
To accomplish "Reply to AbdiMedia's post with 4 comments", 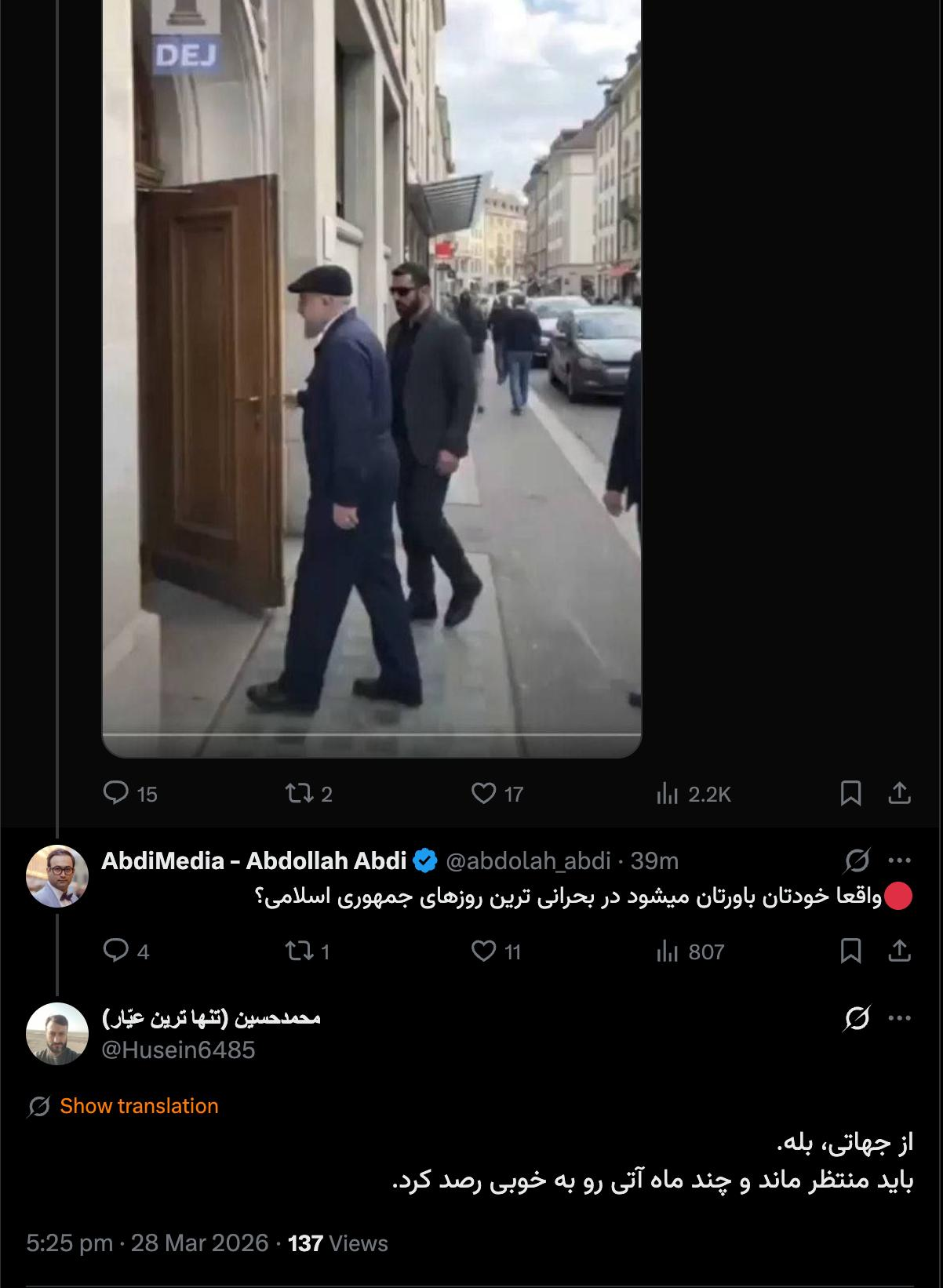I will 116,951.
